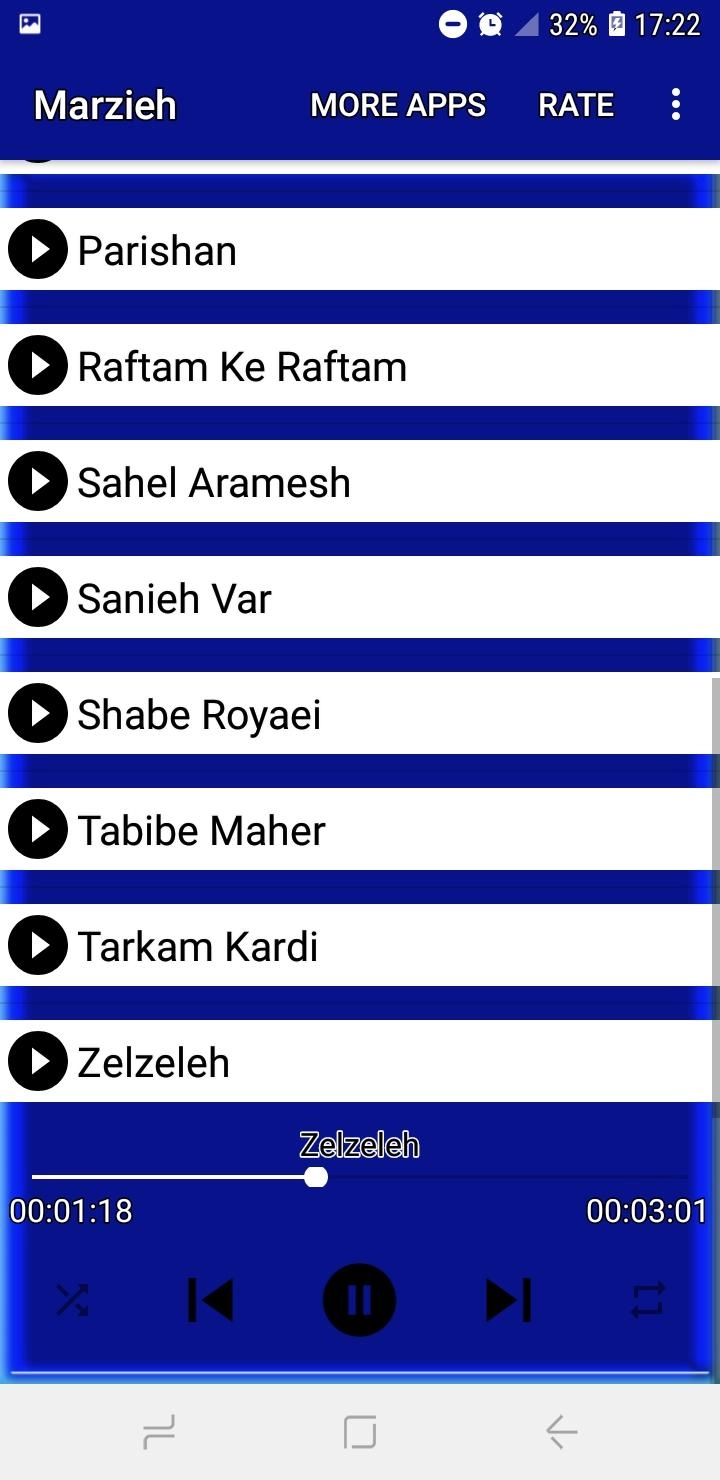720x1480 pixels.
Task: Open recent apps from navigation bar
Action: (159, 1432)
